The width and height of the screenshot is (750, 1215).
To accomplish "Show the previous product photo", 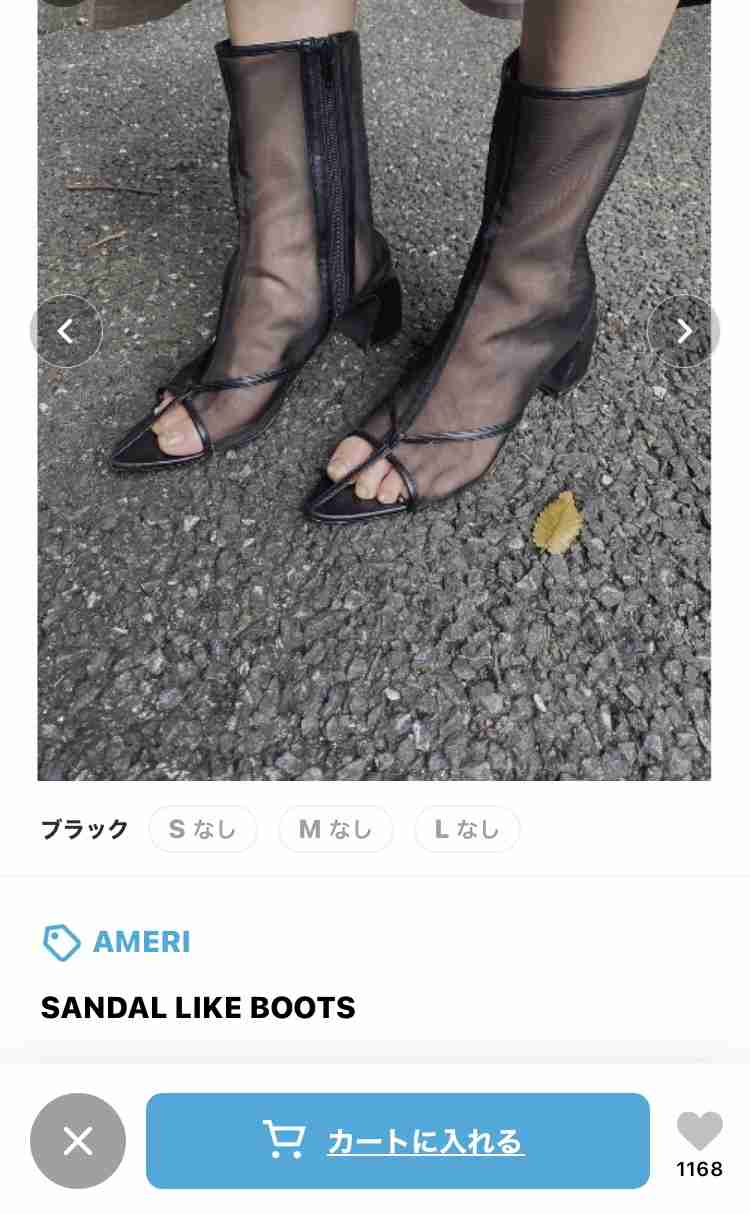I will (x=66, y=331).
